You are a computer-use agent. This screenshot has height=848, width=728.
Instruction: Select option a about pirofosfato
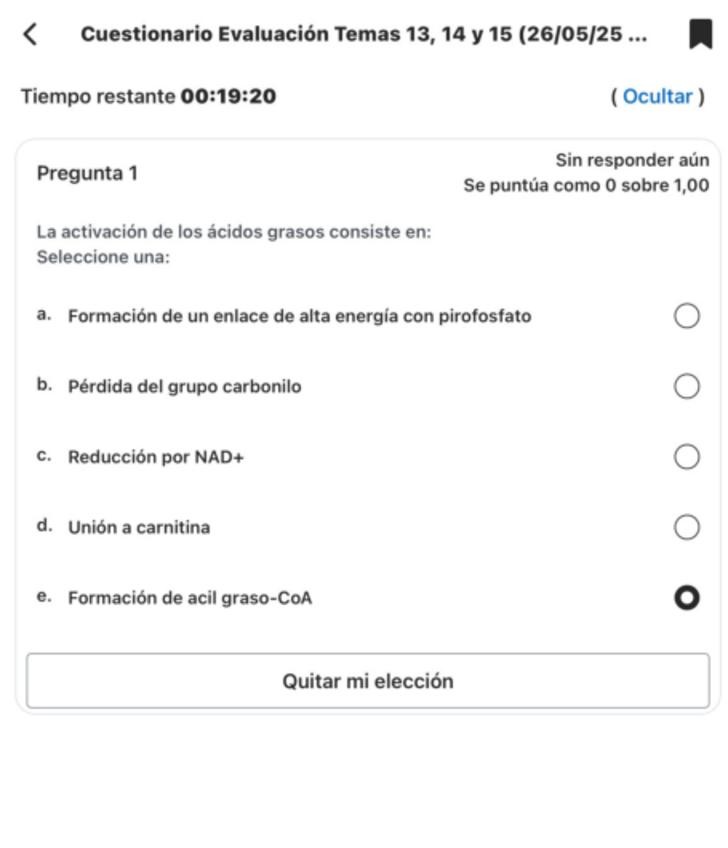(x=686, y=317)
